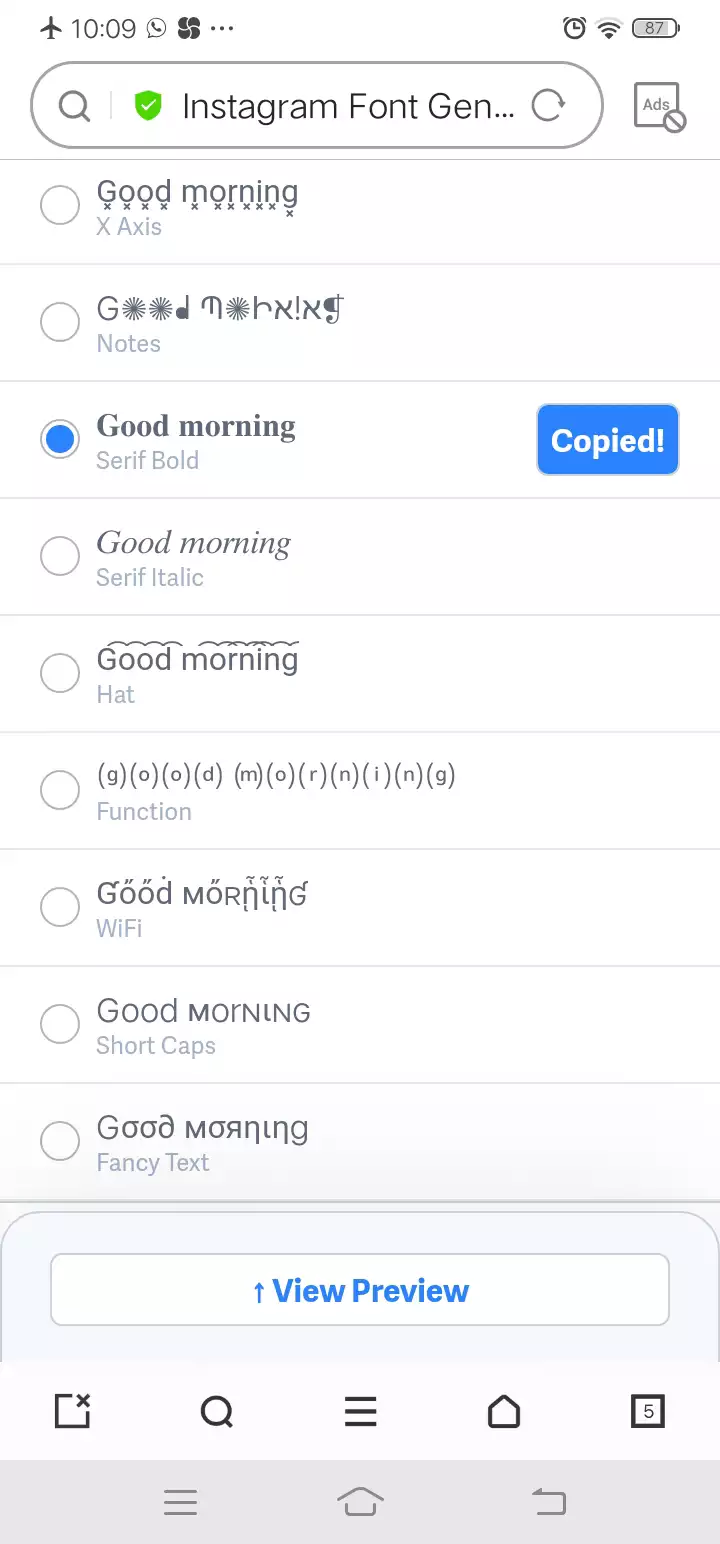Tap the Copied! button for Serif Bold
This screenshot has height=1544, width=720.
(x=608, y=440)
